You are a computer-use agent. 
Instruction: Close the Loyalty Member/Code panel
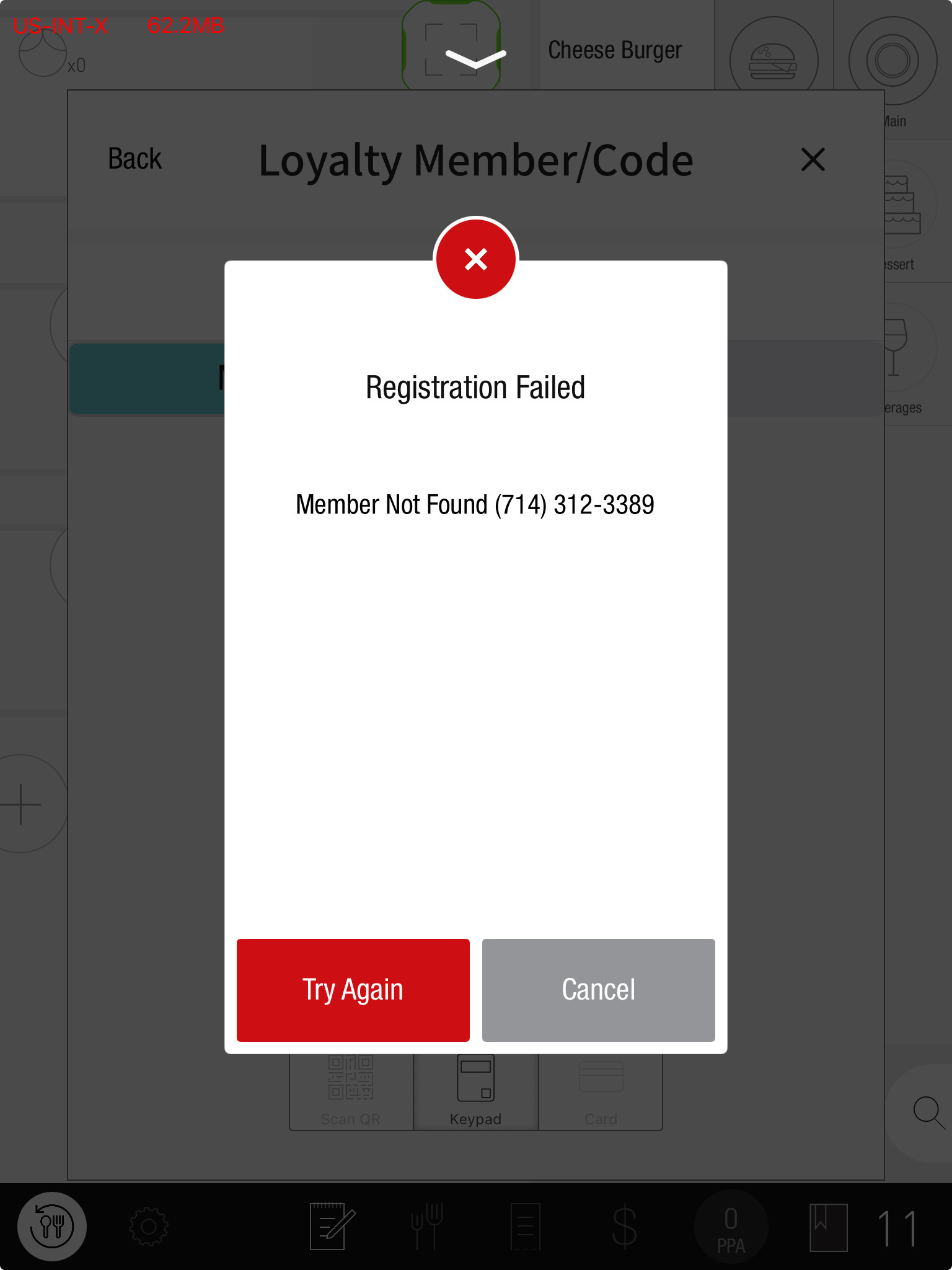pos(813,159)
